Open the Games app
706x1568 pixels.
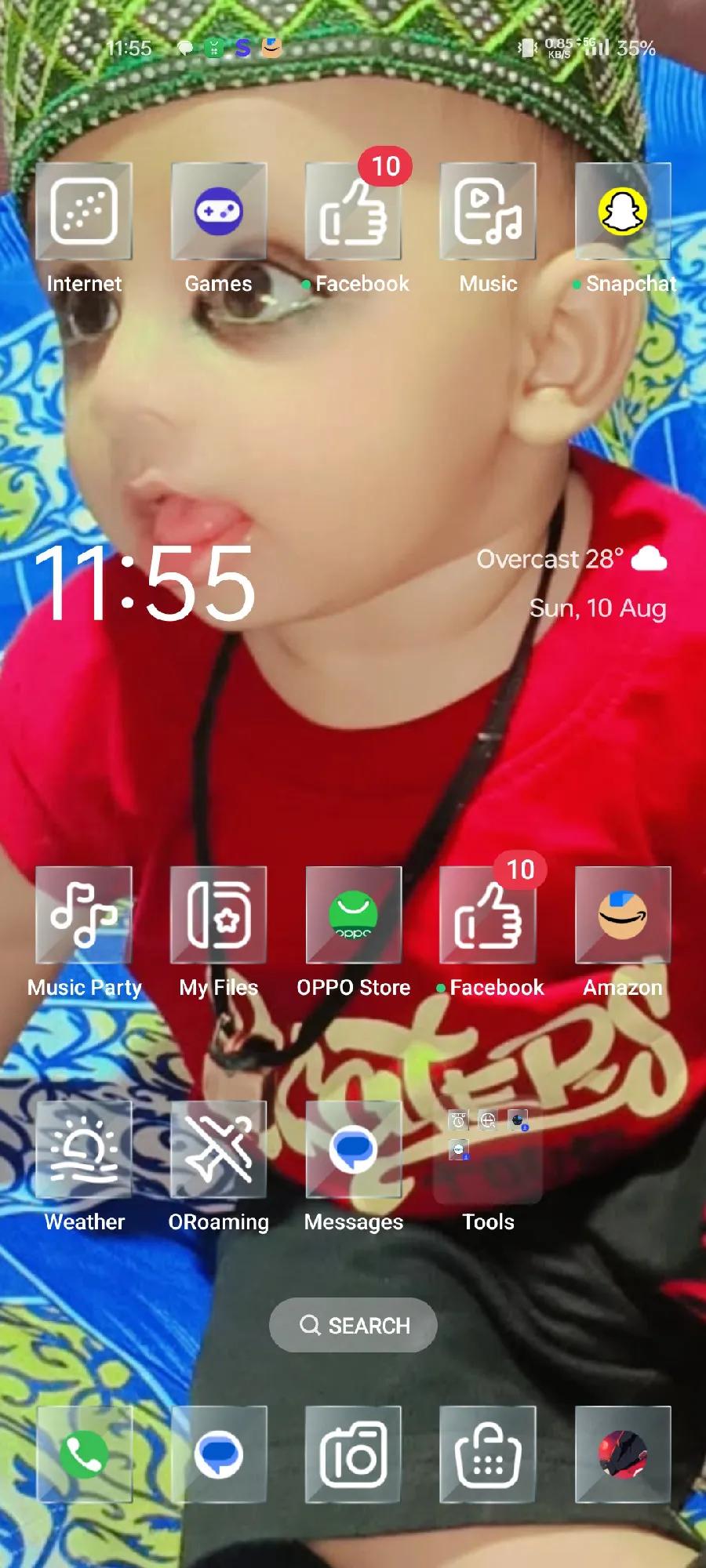click(x=219, y=212)
